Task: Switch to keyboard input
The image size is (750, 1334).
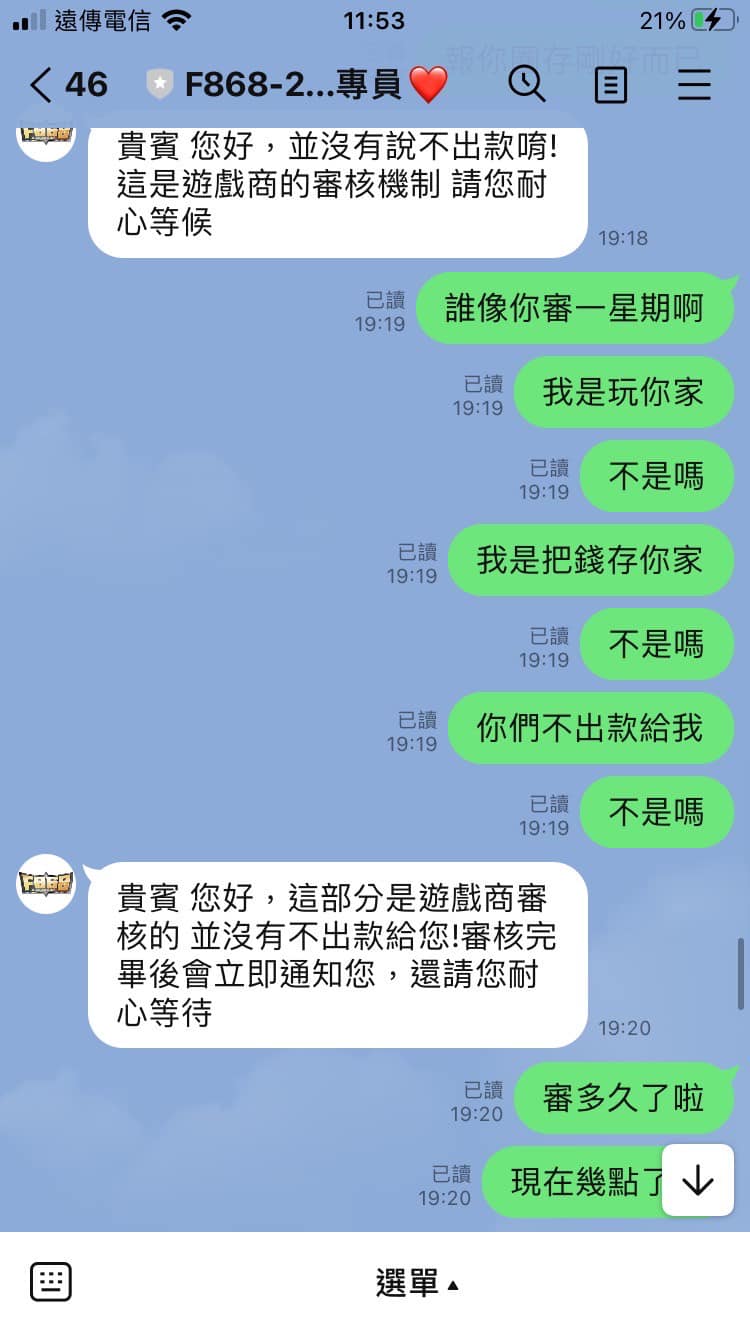Action: coord(50,1282)
